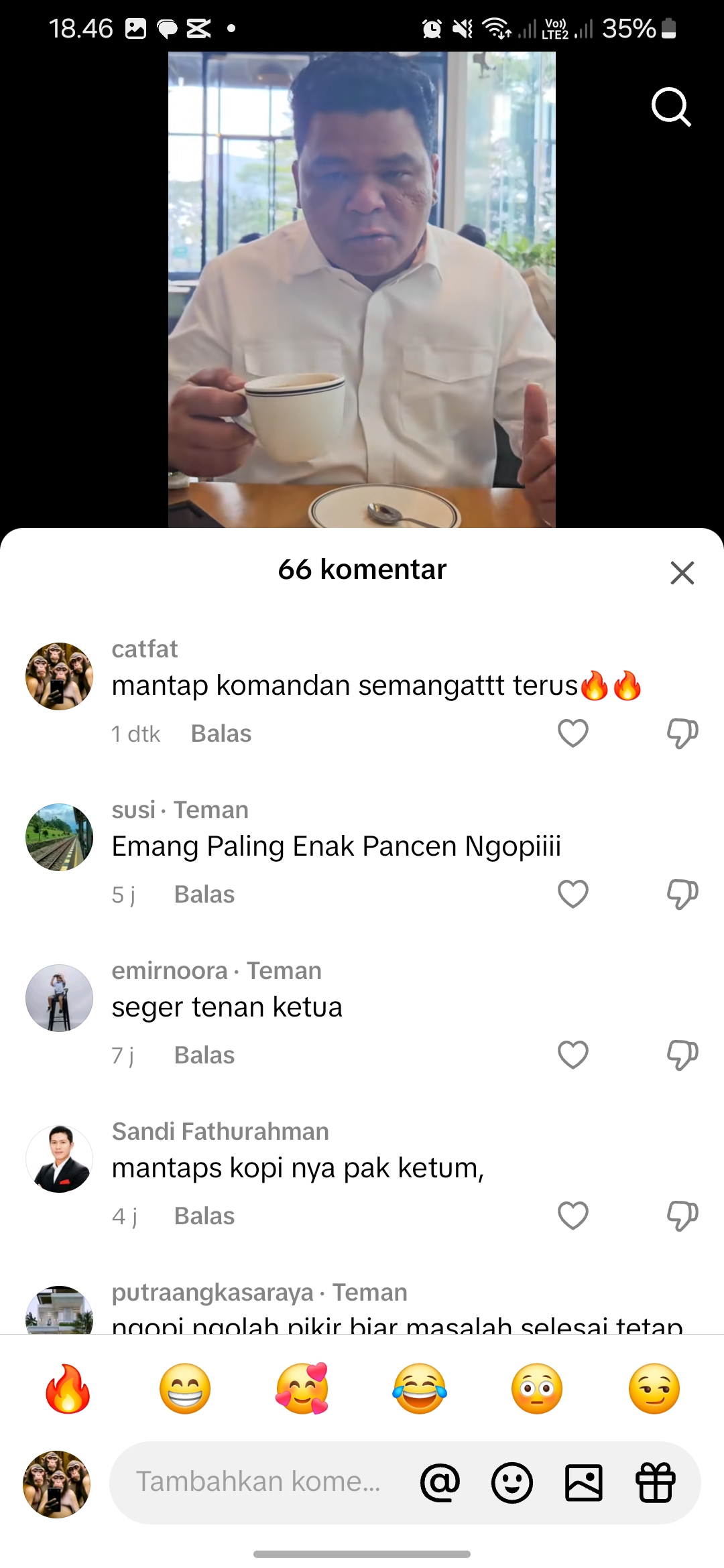
Task: Insert the laughing-crying emoji reaction
Action: point(420,1388)
